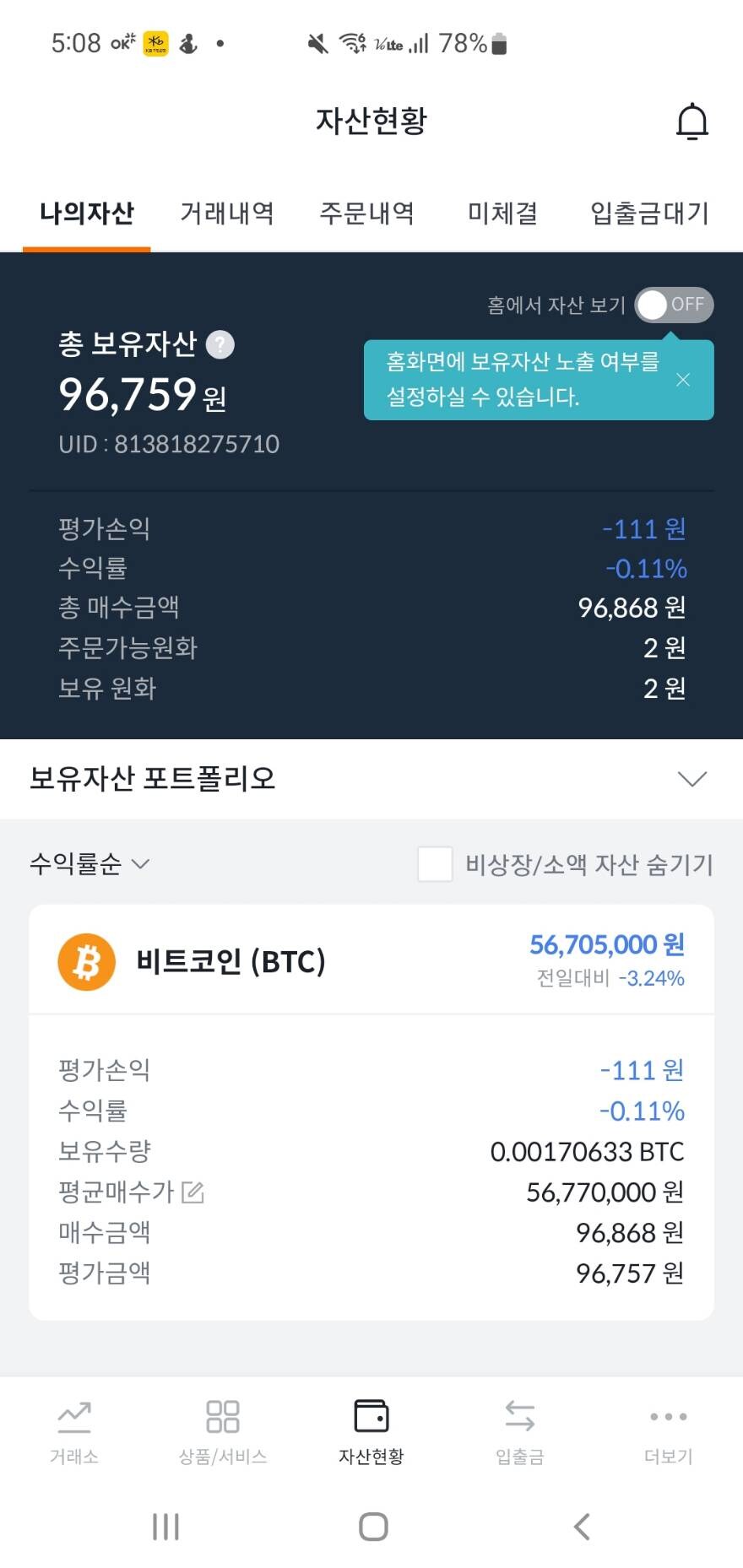Switch to the 거래내역 tab

click(x=227, y=214)
